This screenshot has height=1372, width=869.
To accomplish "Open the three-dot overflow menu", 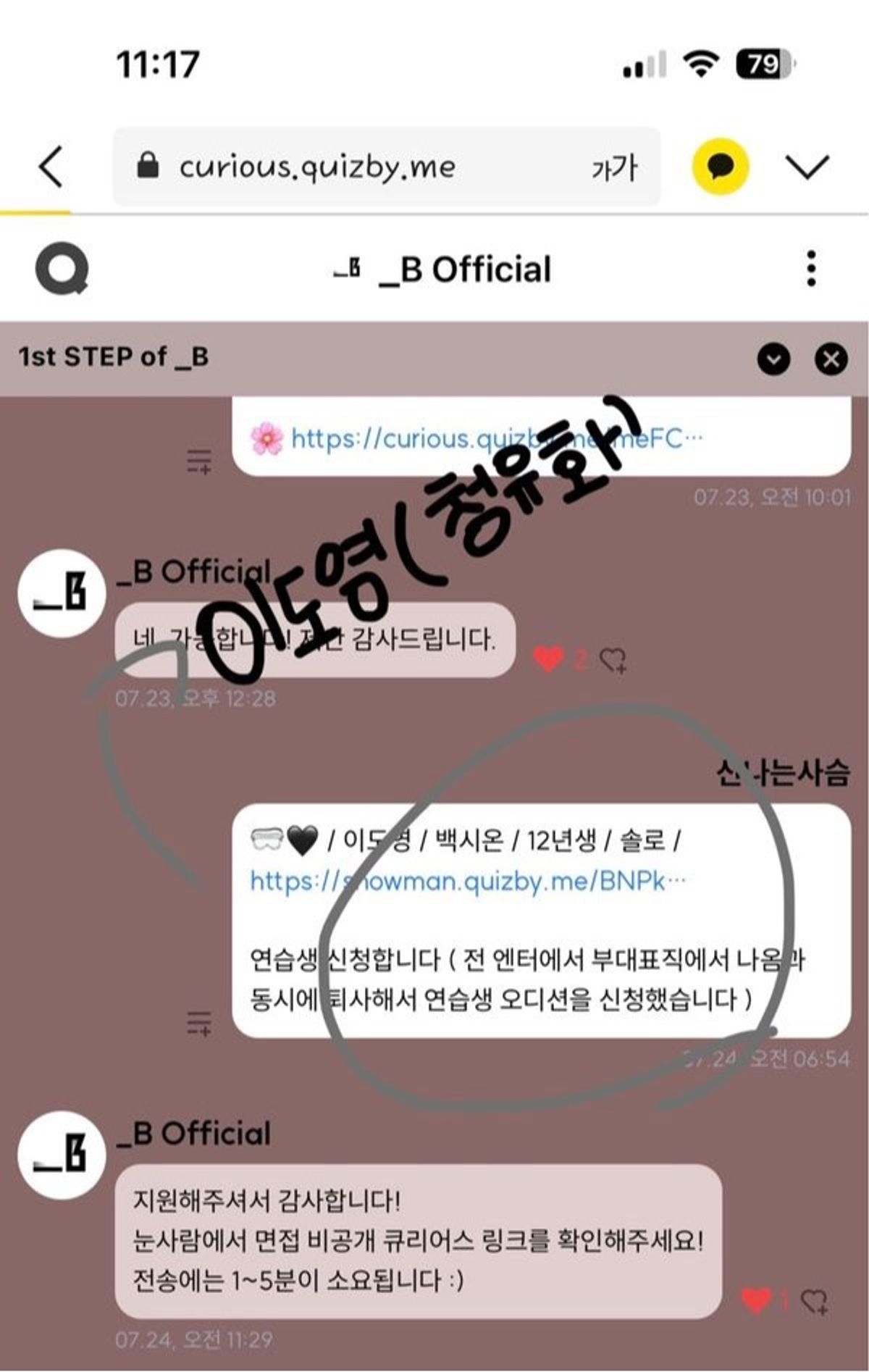I will click(x=811, y=269).
